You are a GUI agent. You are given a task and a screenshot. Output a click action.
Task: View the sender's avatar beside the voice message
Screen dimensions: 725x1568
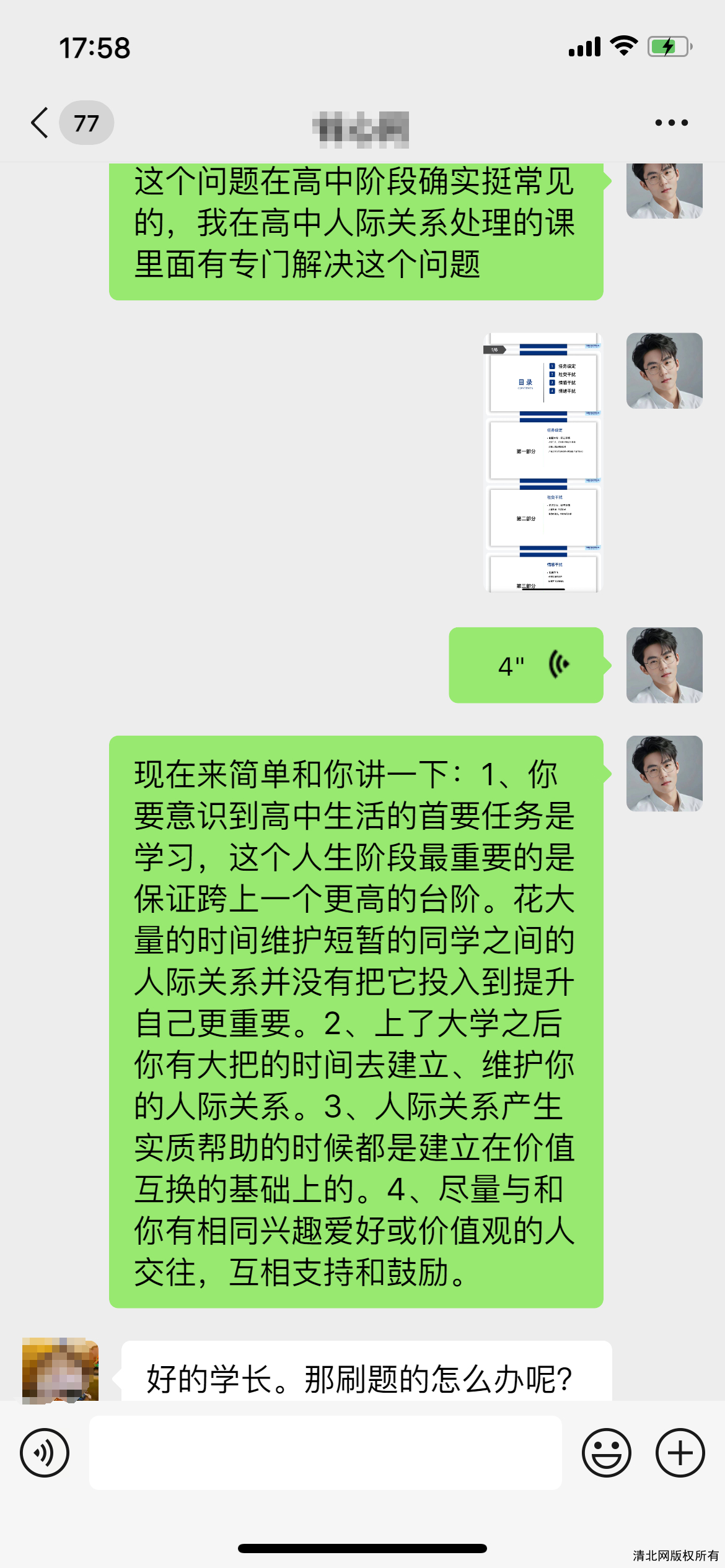(x=664, y=665)
